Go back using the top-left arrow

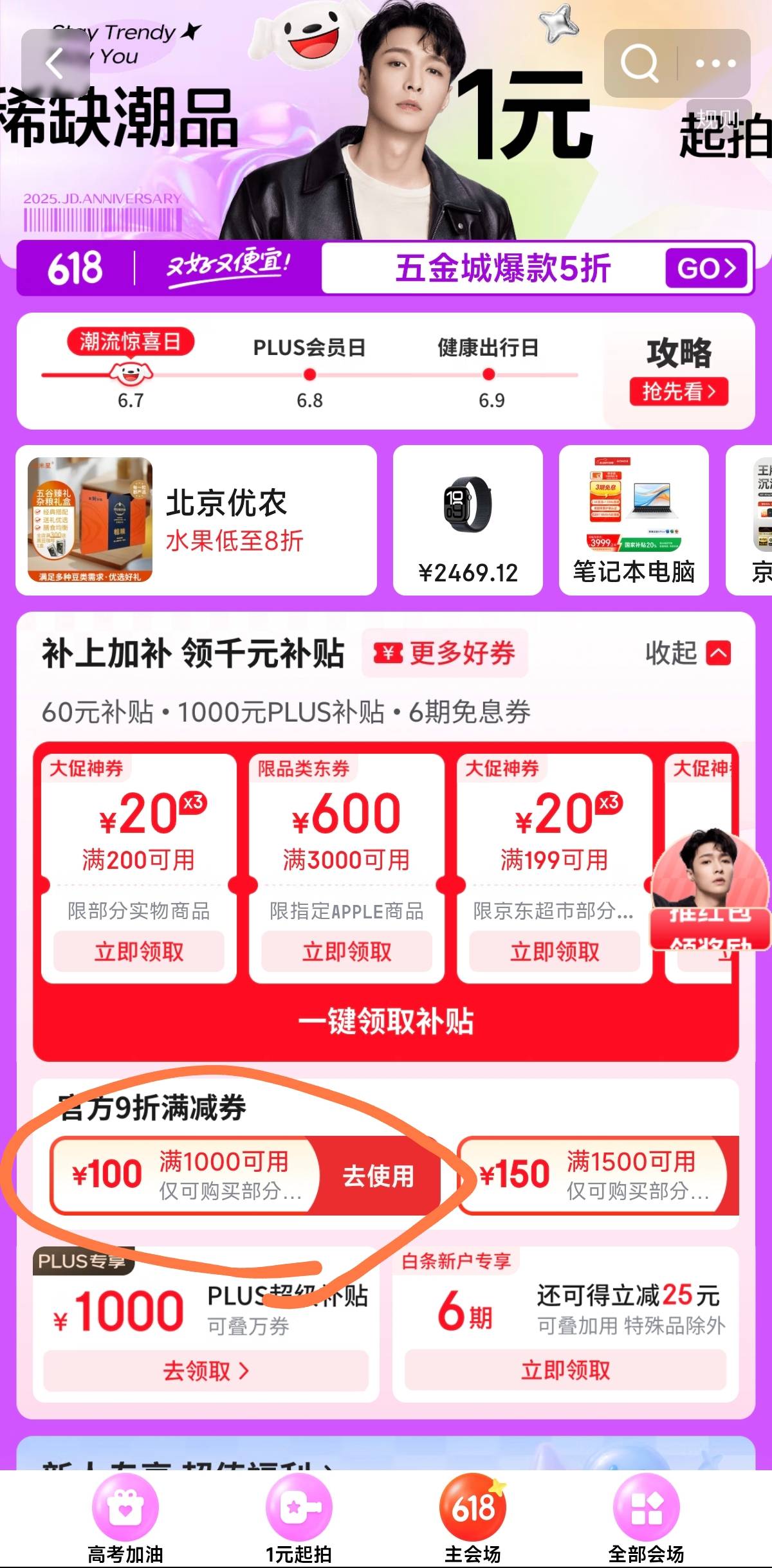55,63
